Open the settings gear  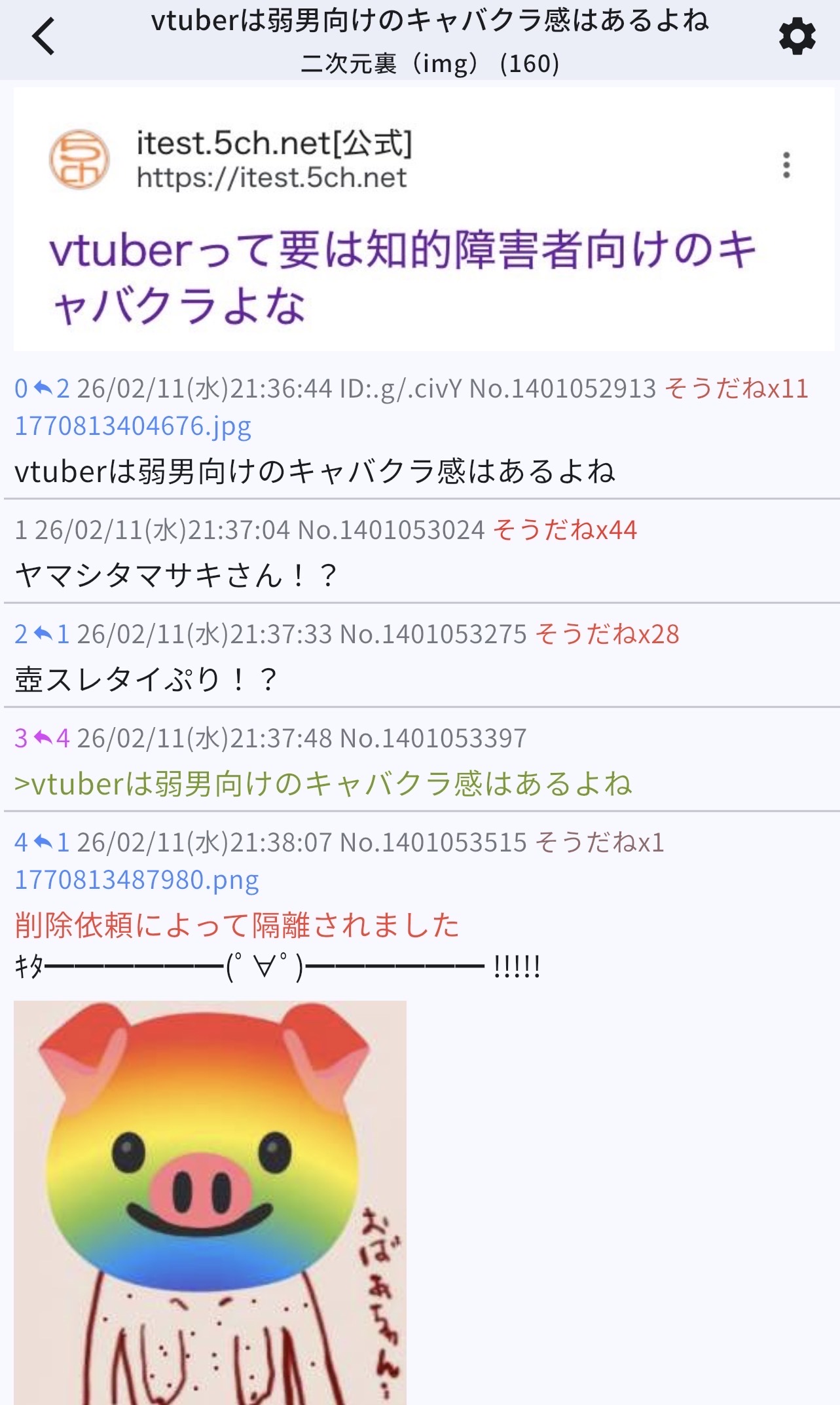797,37
